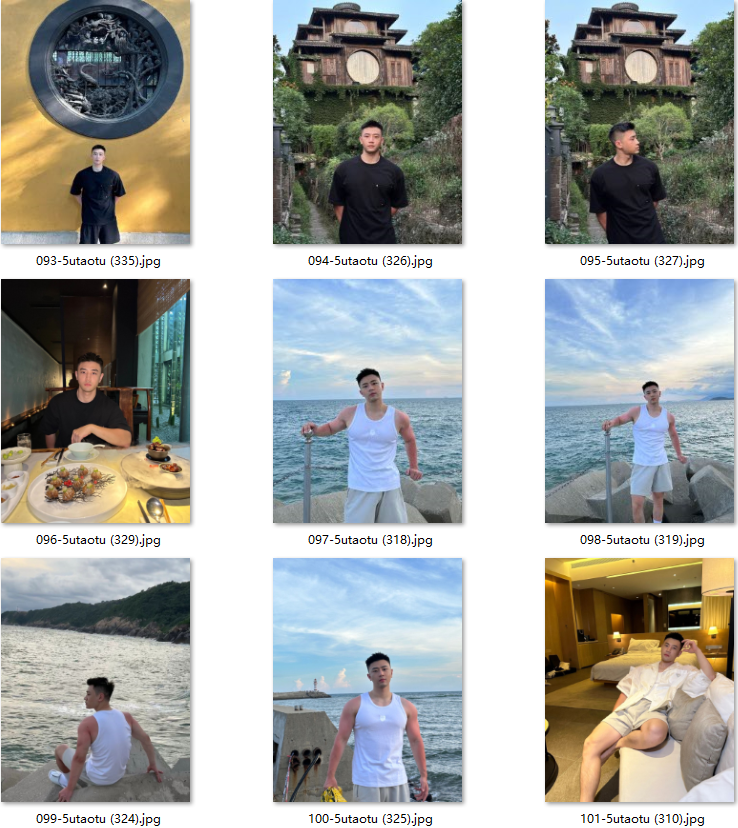Open photo 095-5utaotu (327).jpg
Viewport: 738px width, 828px height.
640,122
